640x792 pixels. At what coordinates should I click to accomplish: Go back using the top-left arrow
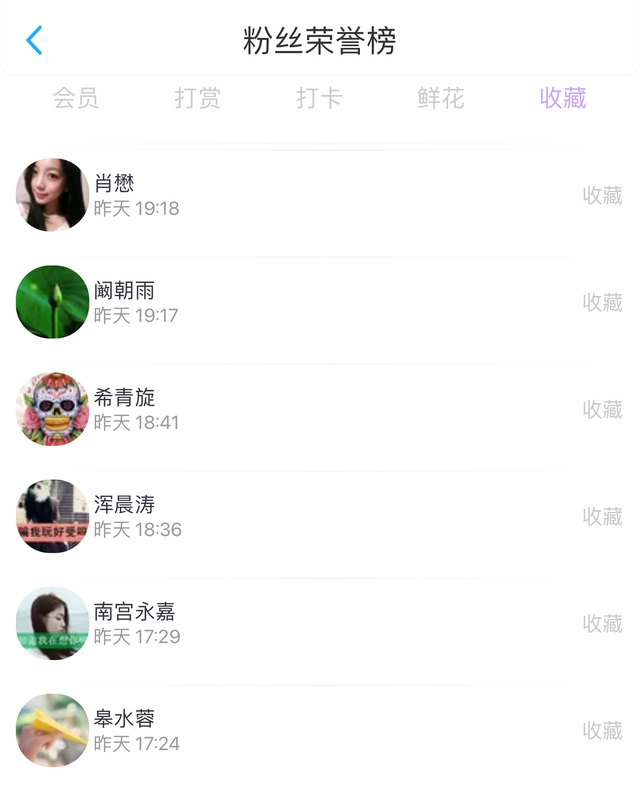tap(35, 41)
